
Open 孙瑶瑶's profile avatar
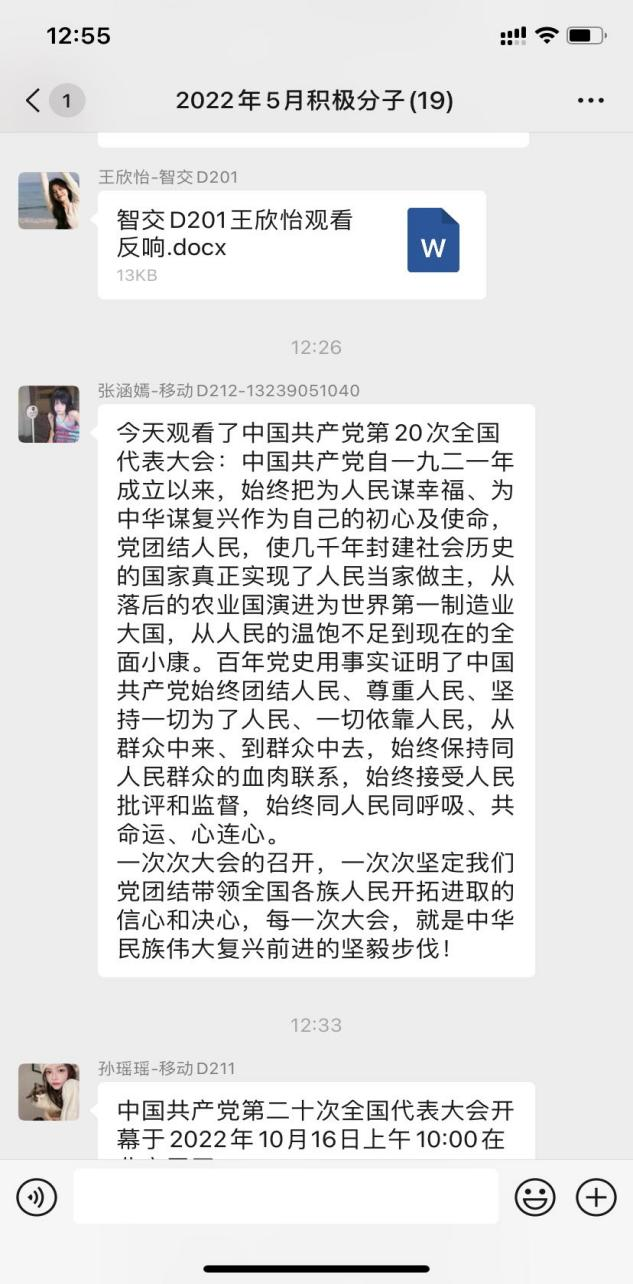click(49, 1091)
